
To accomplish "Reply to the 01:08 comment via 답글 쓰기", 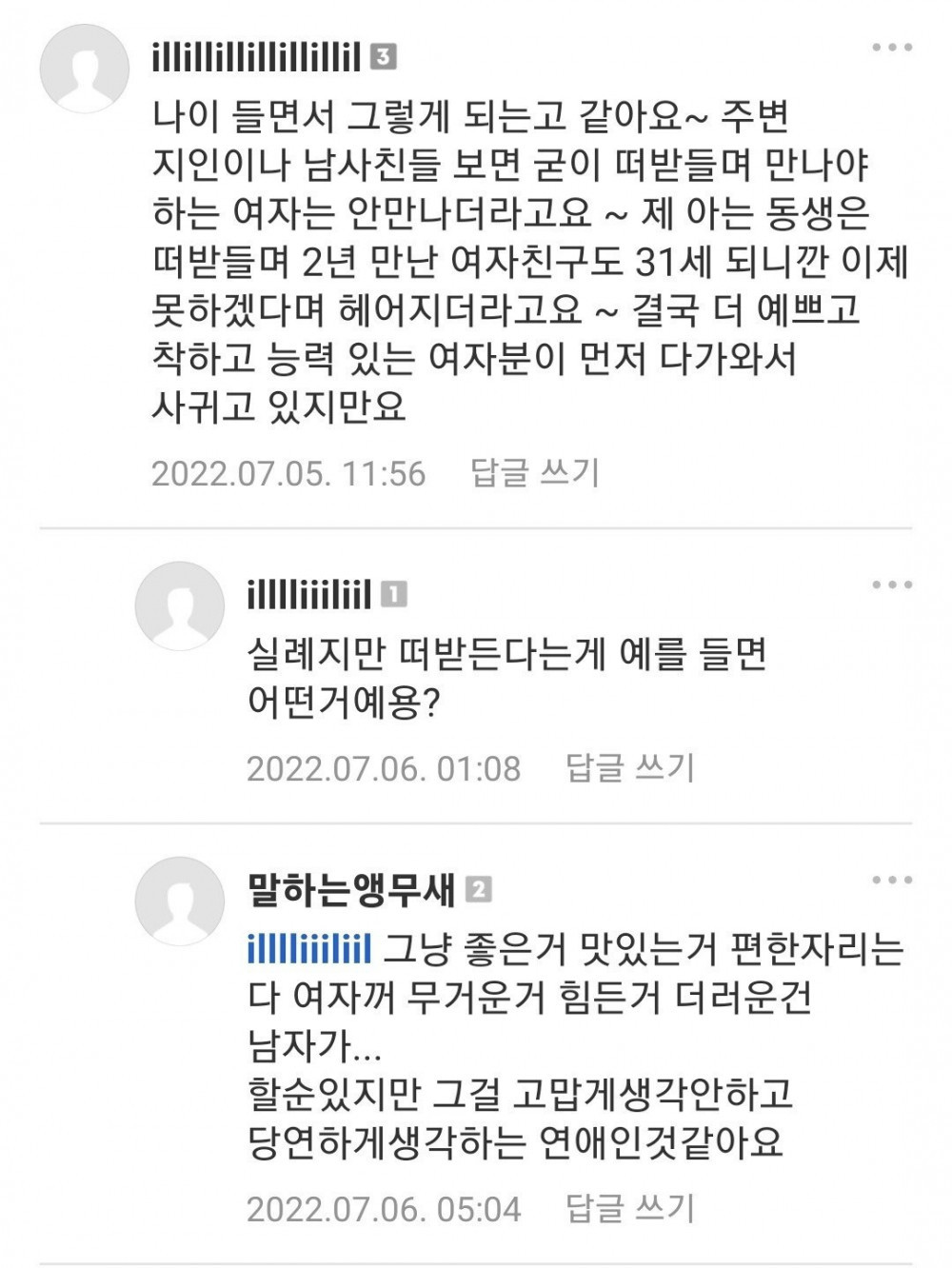I will [630, 767].
